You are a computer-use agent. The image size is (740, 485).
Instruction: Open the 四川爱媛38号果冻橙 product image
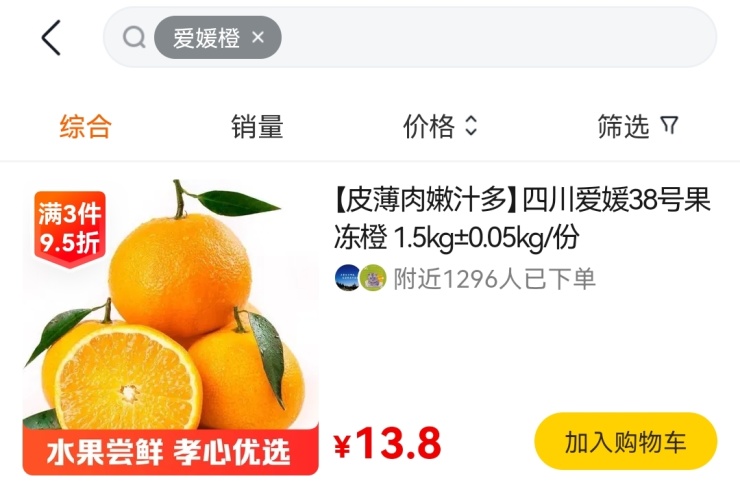point(170,325)
